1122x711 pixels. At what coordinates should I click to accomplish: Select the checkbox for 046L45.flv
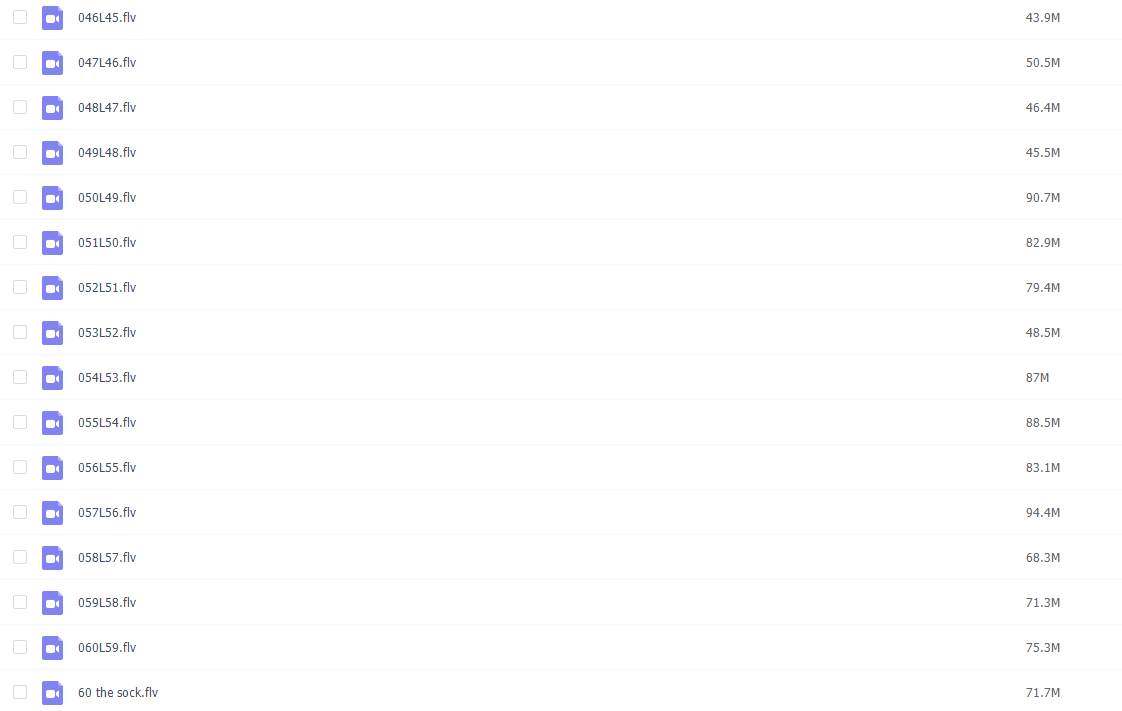coord(20,17)
